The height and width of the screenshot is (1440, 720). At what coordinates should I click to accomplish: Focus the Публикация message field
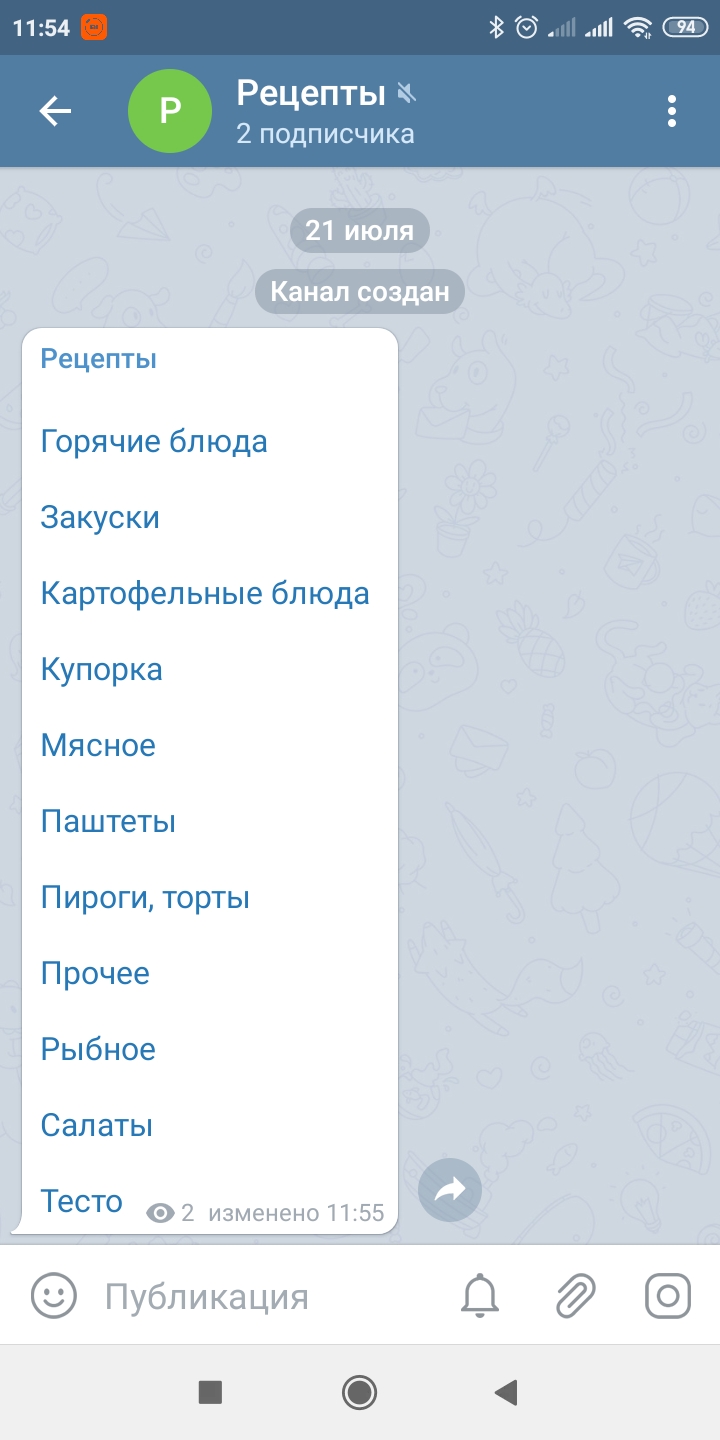point(260,1297)
